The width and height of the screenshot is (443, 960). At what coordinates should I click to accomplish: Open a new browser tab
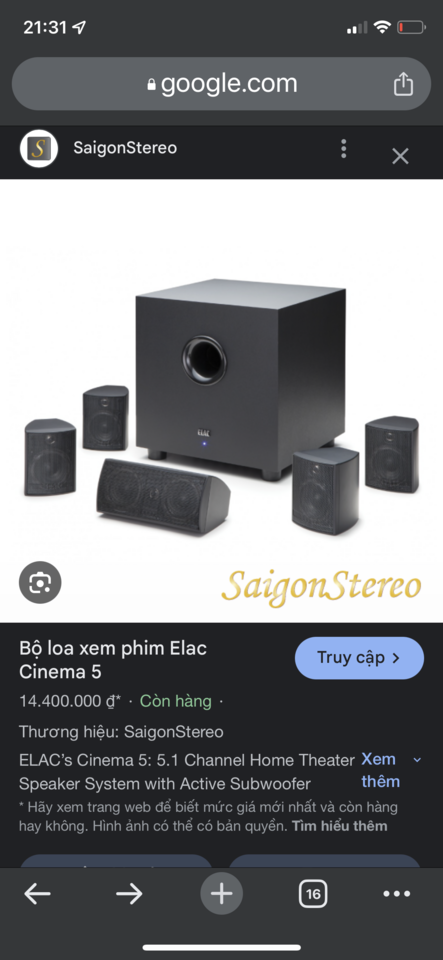(x=222, y=894)
